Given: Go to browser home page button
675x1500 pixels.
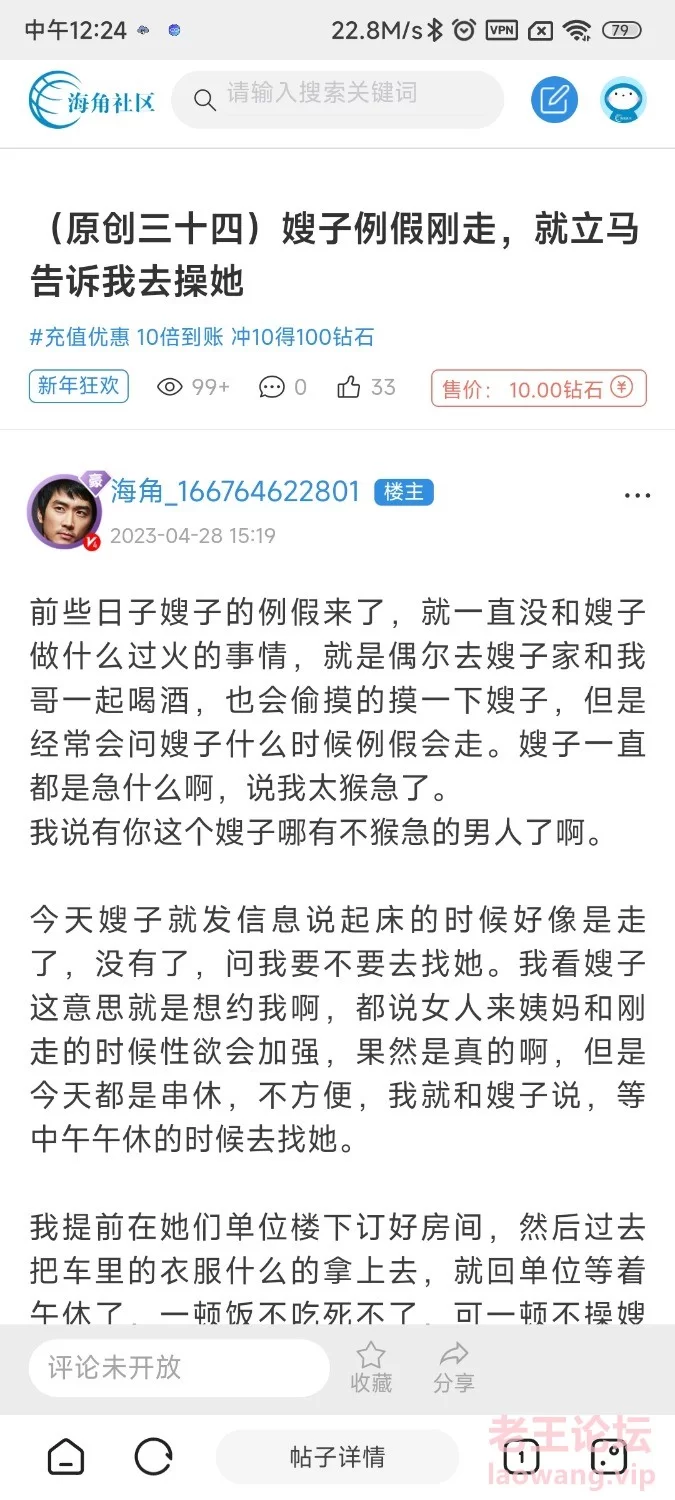Looking at the screenshot, I should pyautogui.click(x=66, y=1456).
